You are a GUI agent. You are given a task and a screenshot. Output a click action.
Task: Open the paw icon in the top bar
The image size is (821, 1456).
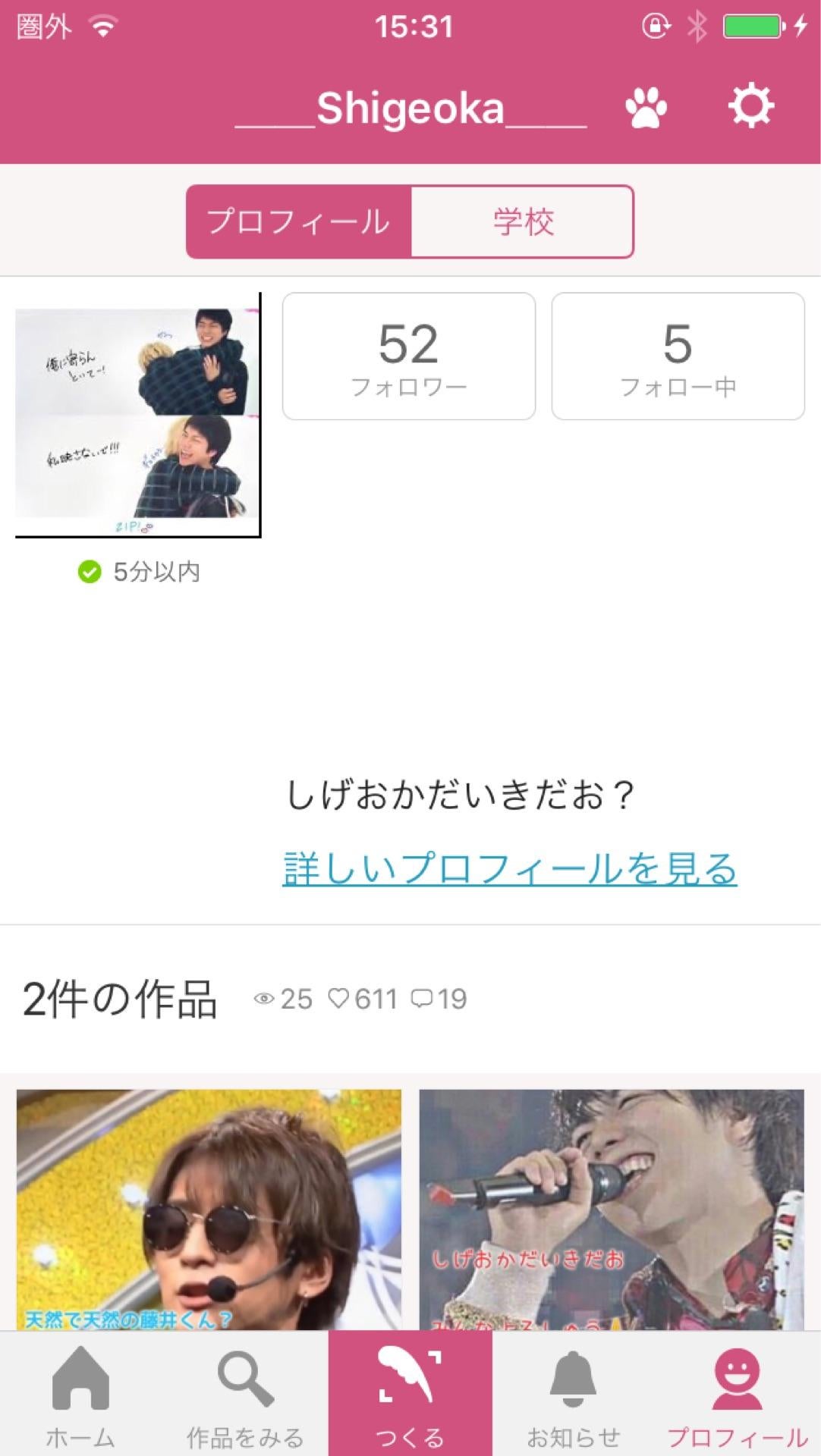644,107
